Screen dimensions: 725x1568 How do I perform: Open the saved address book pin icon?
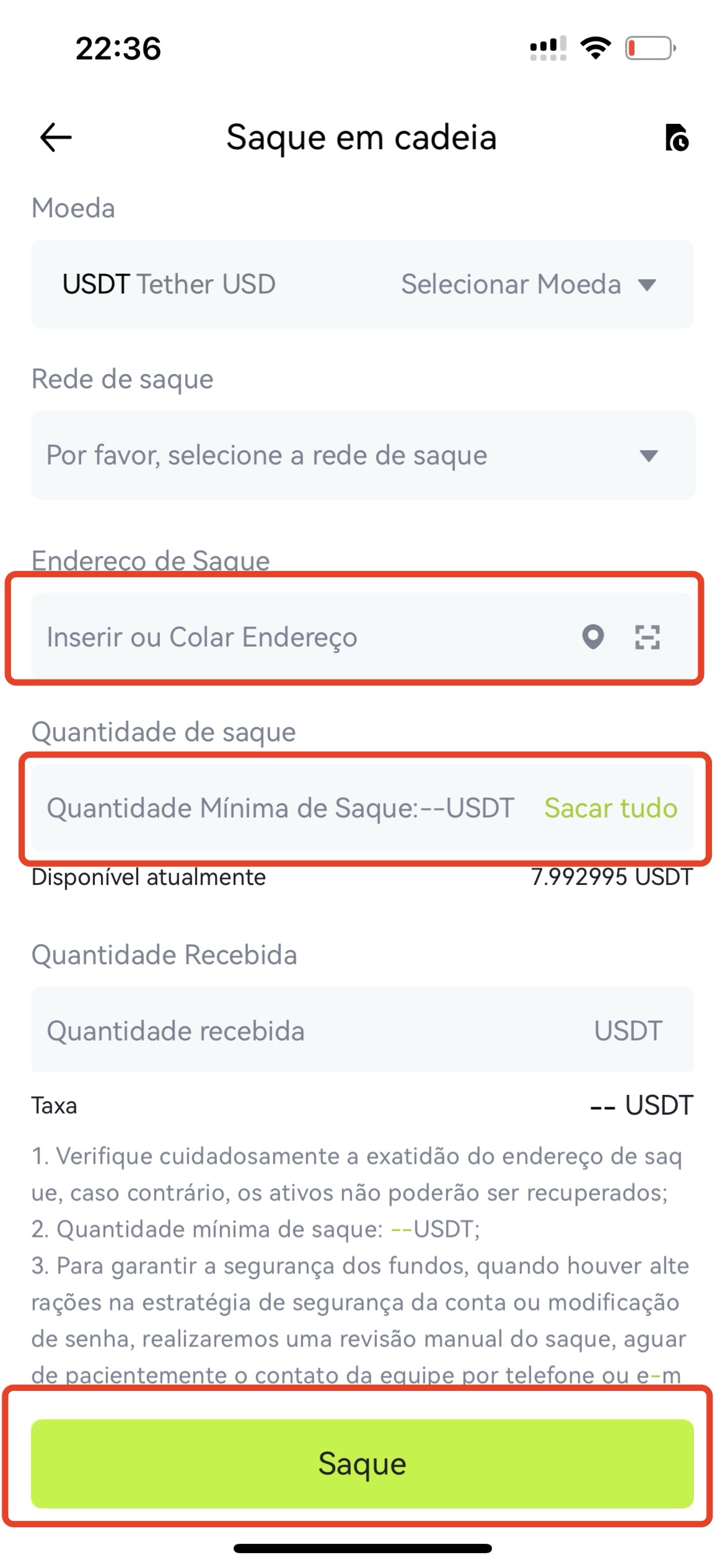593,637
